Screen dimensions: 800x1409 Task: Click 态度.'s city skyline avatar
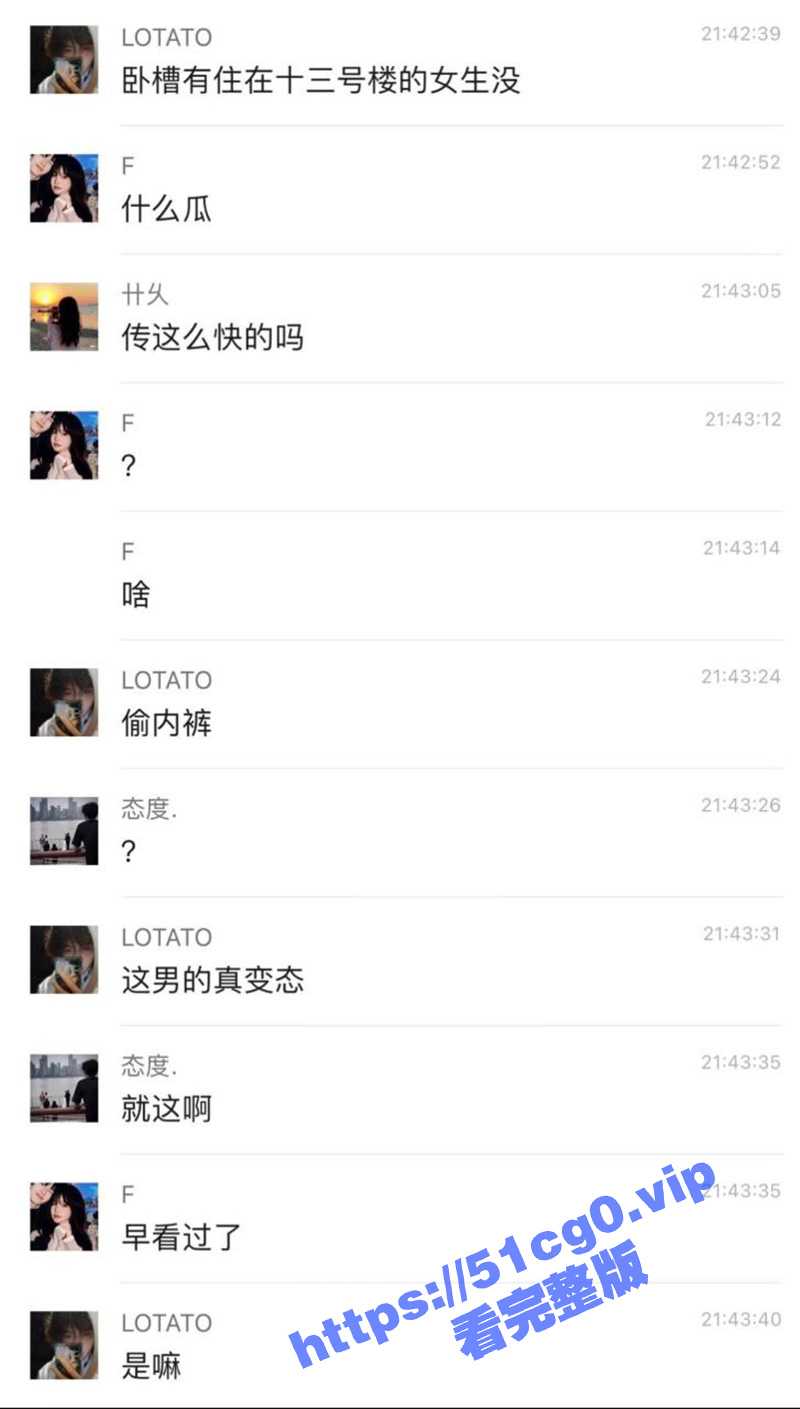pos(63,831)
